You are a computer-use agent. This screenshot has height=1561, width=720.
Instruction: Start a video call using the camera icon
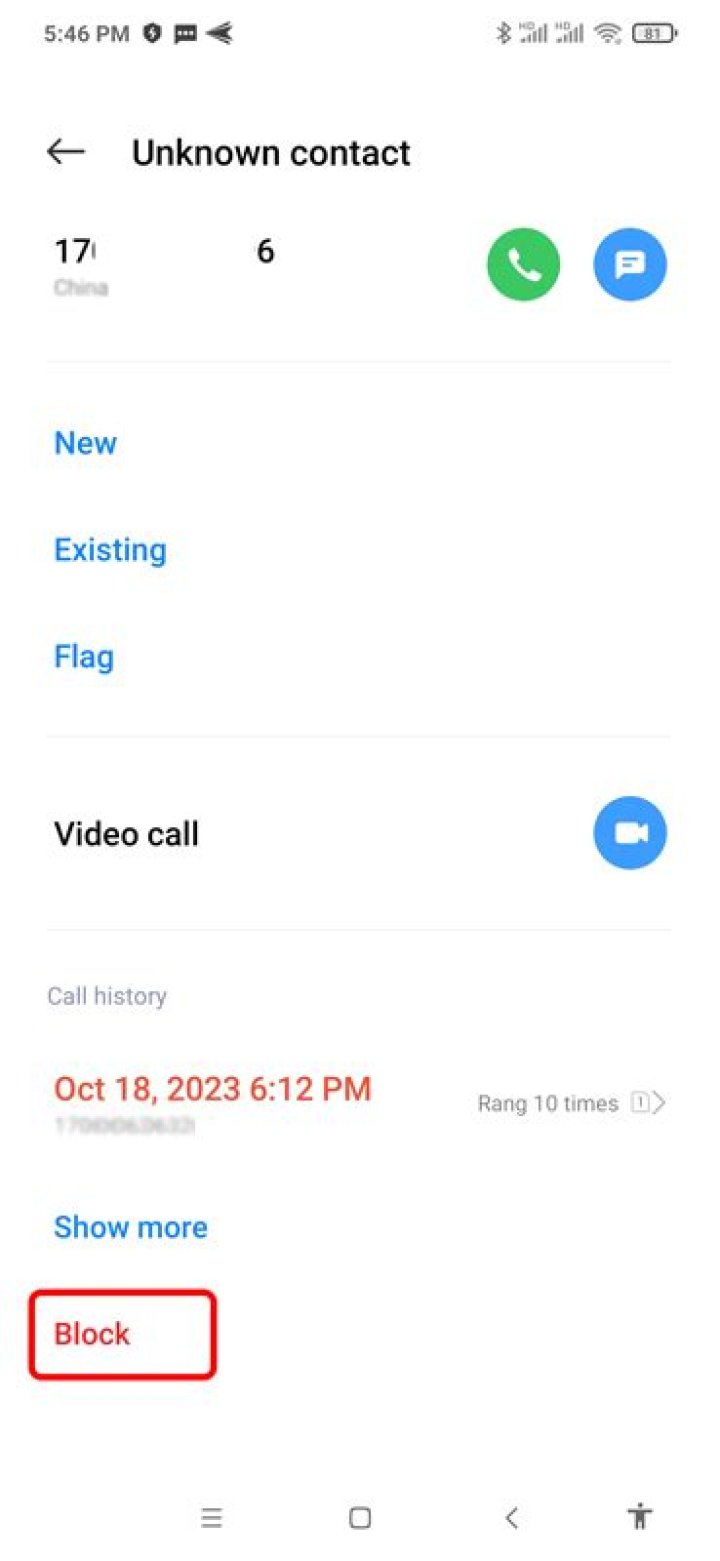coord(630,832)
